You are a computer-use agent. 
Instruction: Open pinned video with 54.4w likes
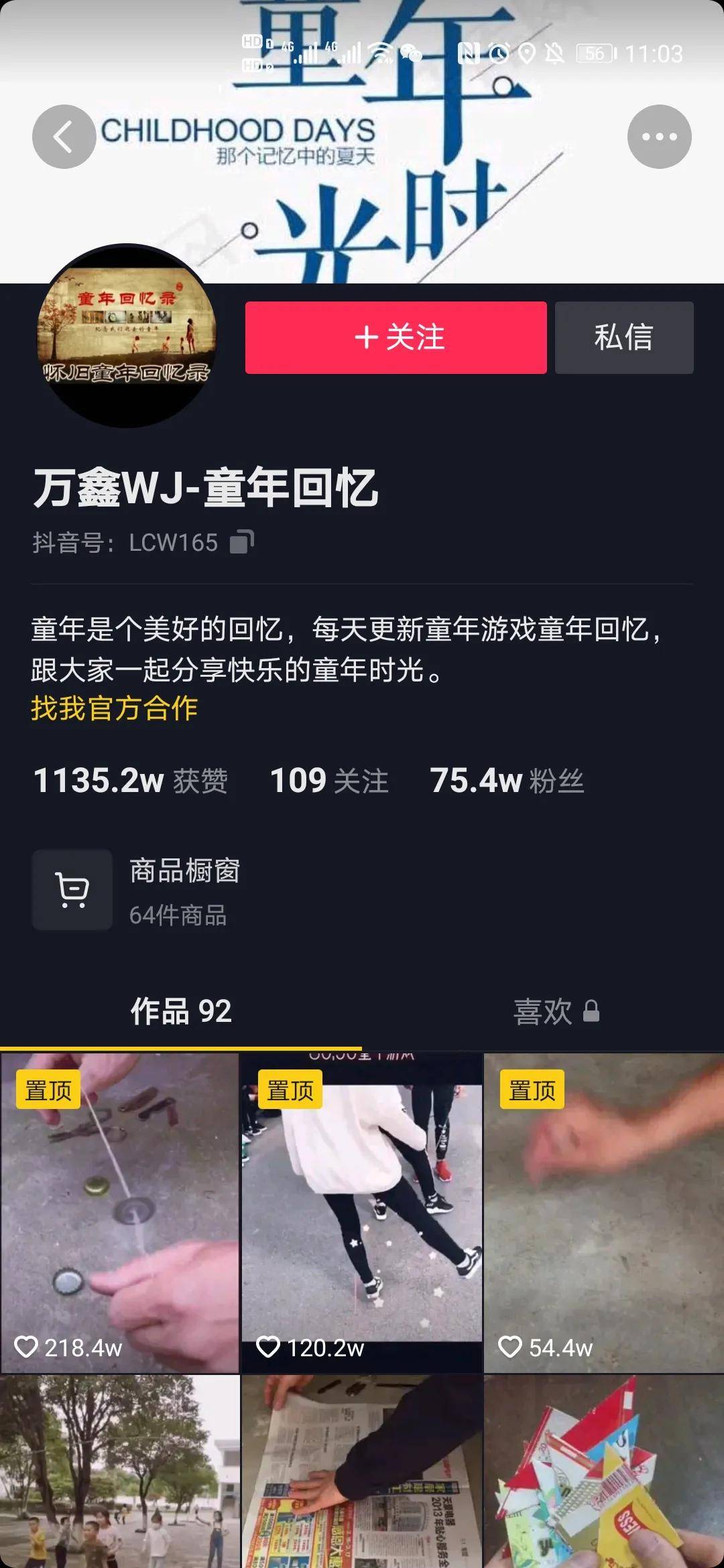point(603,1213)
